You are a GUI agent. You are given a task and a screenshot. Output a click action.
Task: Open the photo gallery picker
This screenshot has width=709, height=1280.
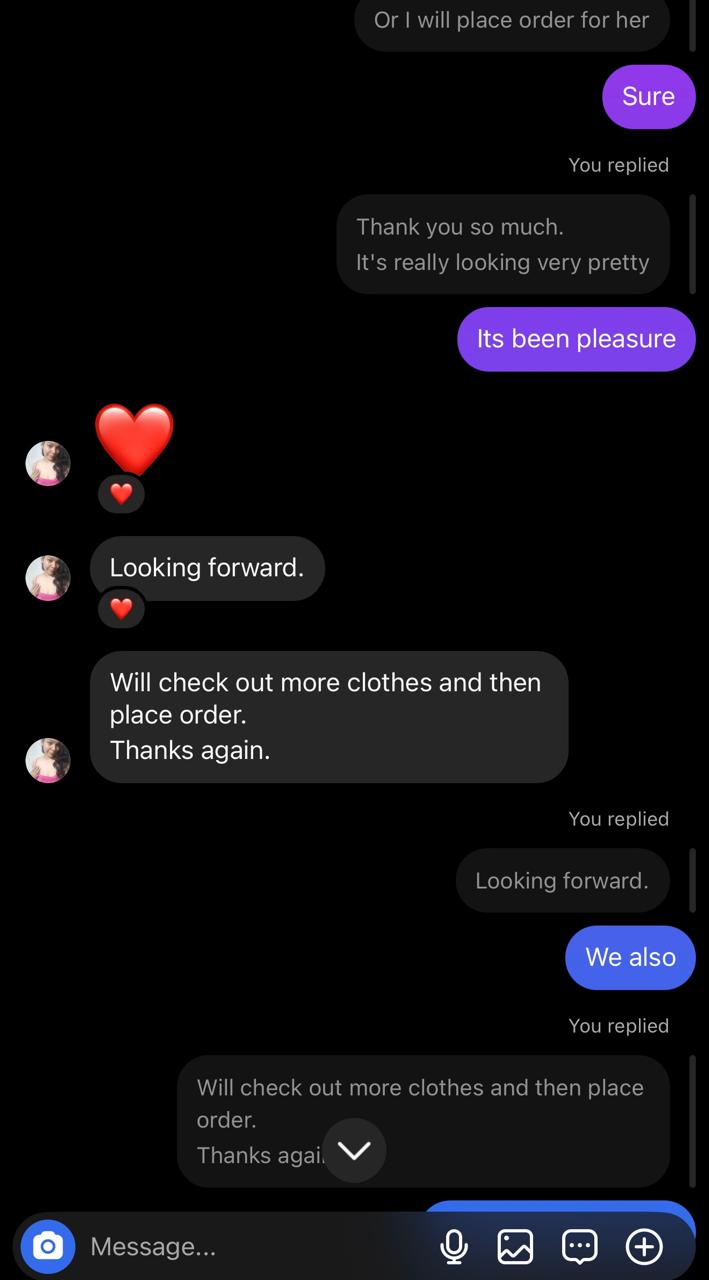coord(515,1246)
